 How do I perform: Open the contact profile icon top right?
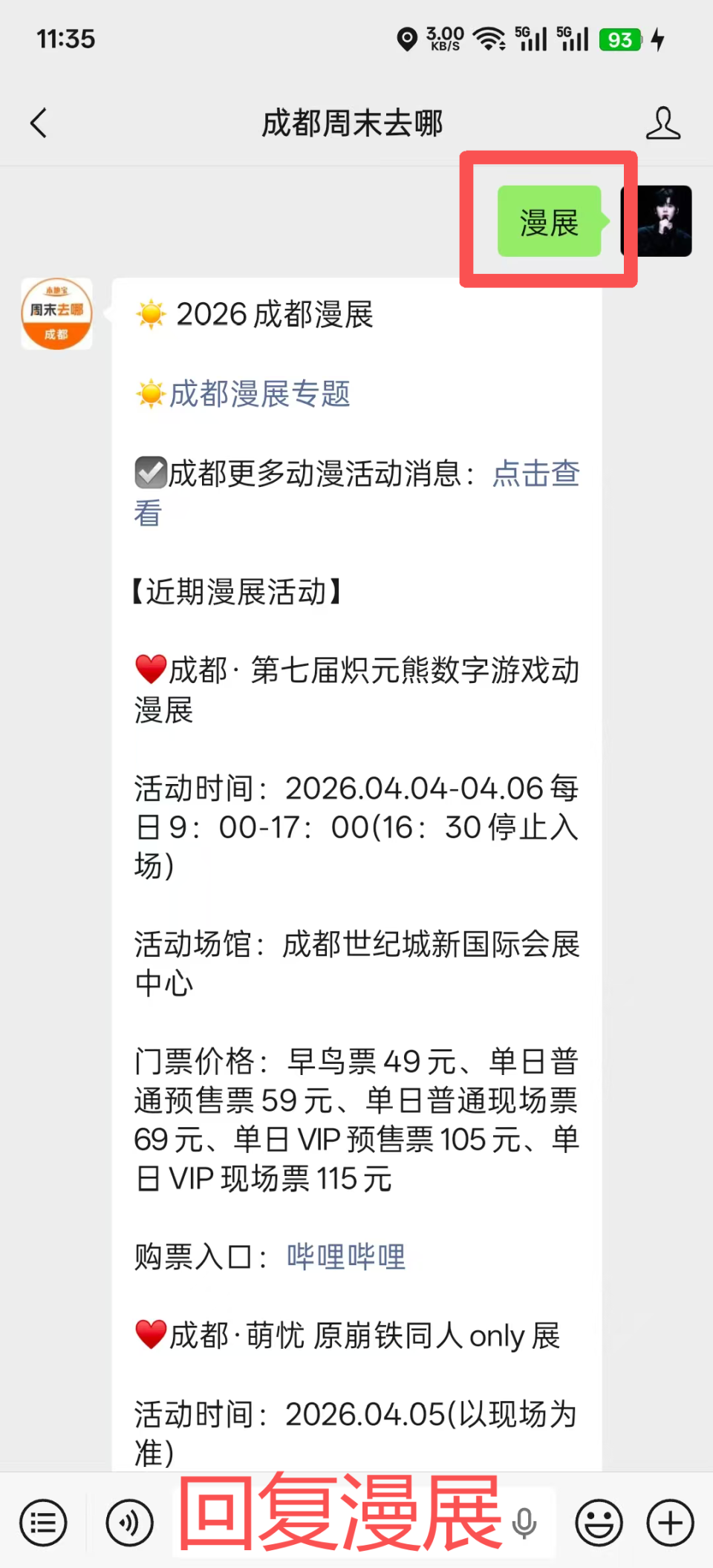[665, 123]
